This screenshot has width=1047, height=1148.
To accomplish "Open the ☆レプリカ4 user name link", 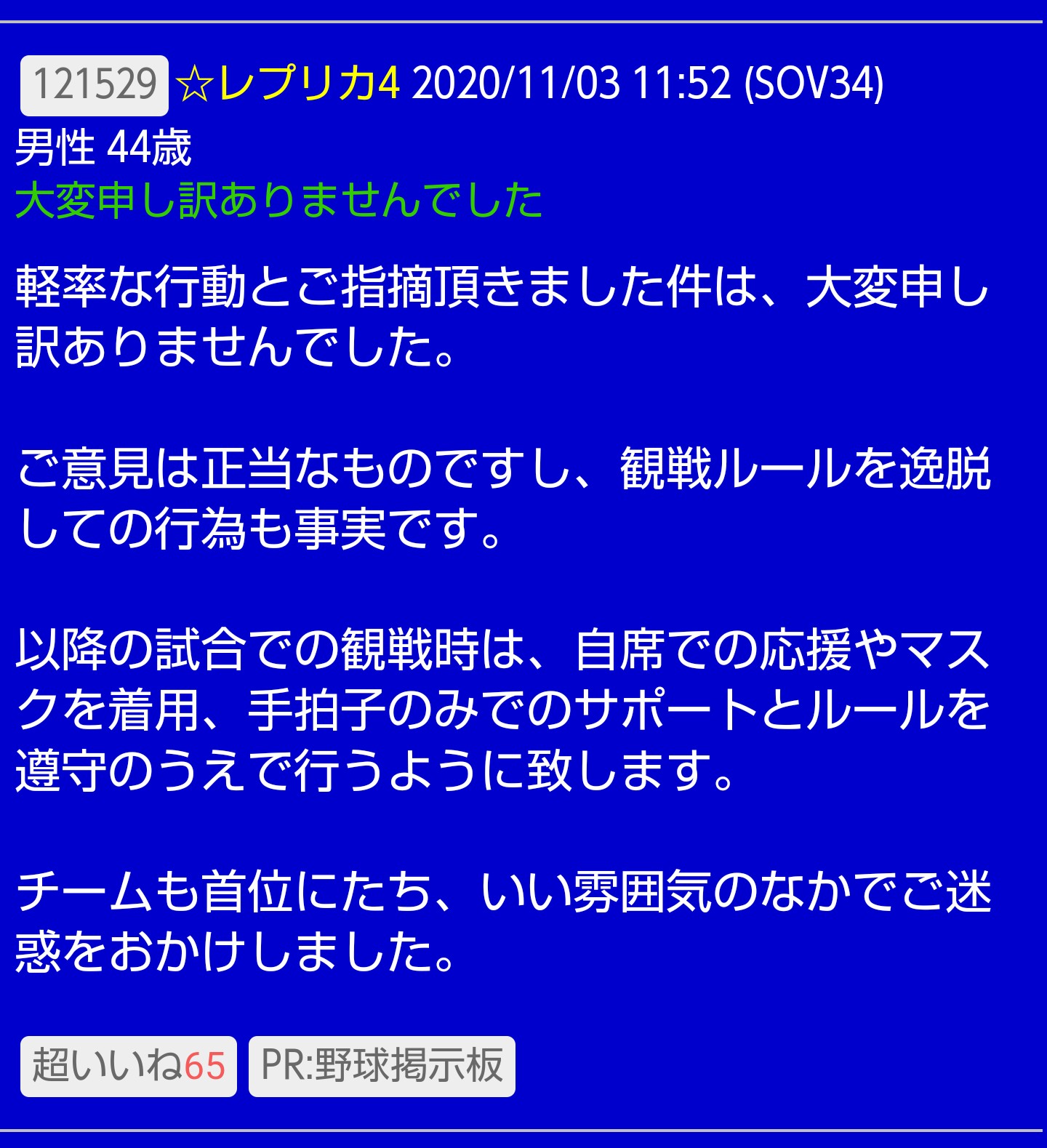I will (x=288, y=84).
